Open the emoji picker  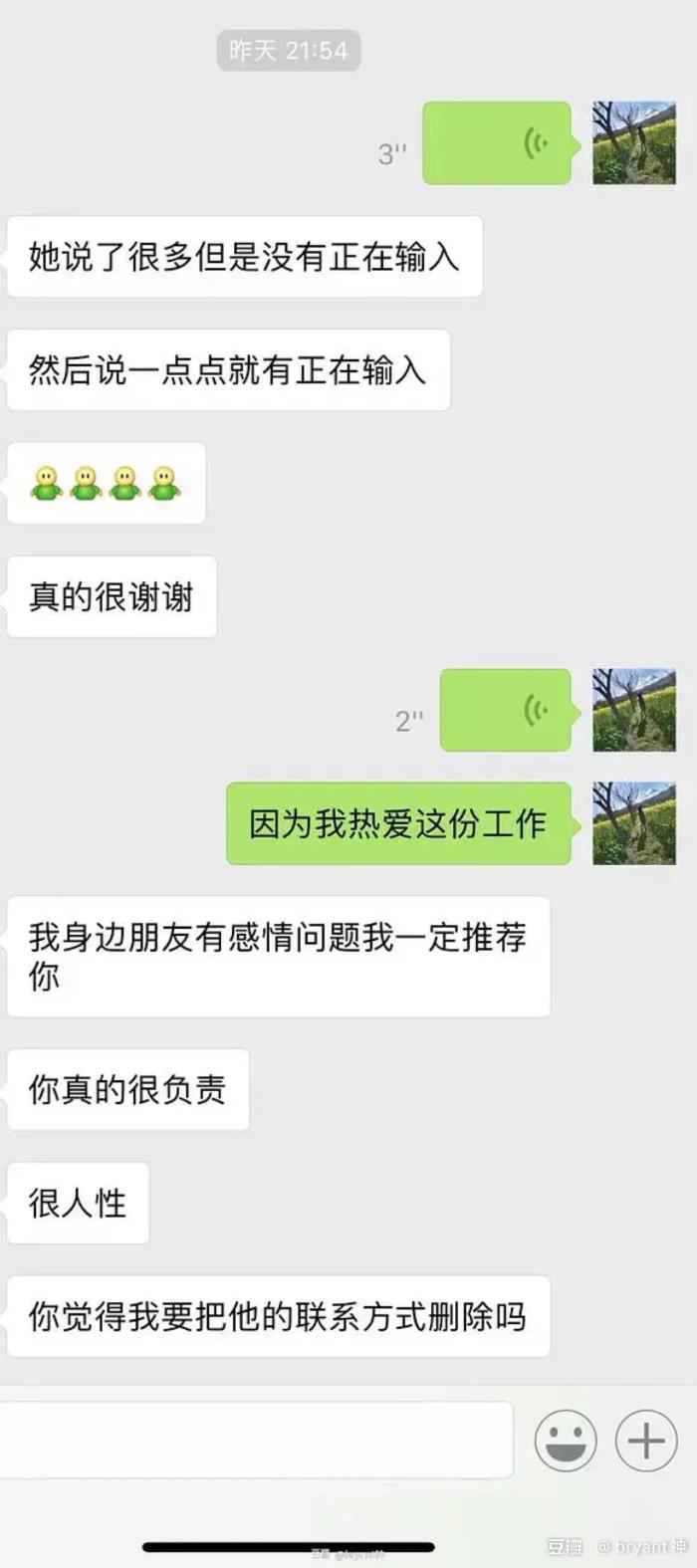point(566,1440)
